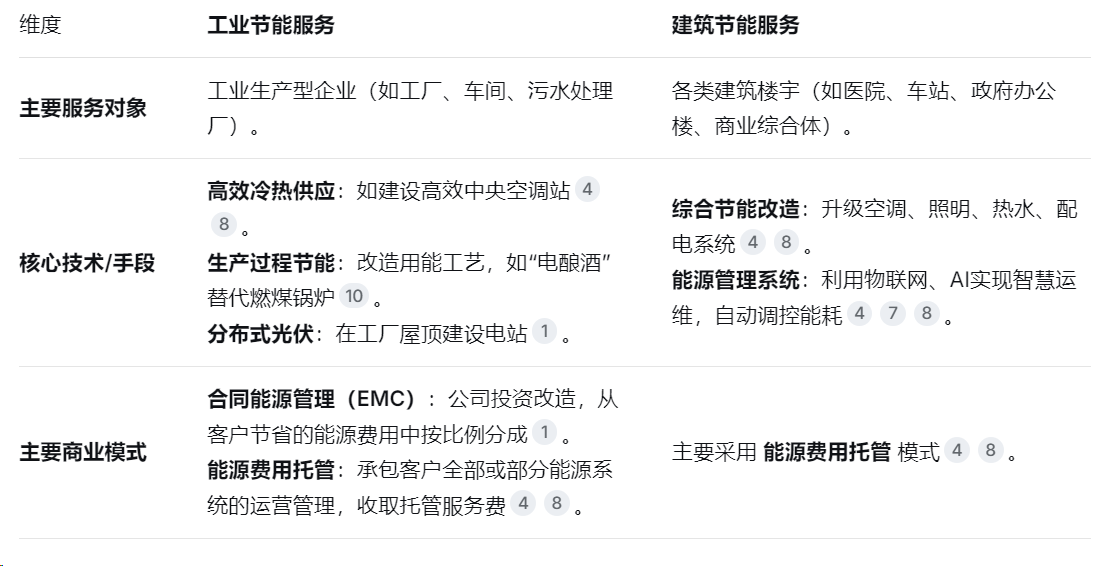Screen dimensions: 1101x566
Task: Open citation 4 after 能源费用托管 模式
Action: 957,450
